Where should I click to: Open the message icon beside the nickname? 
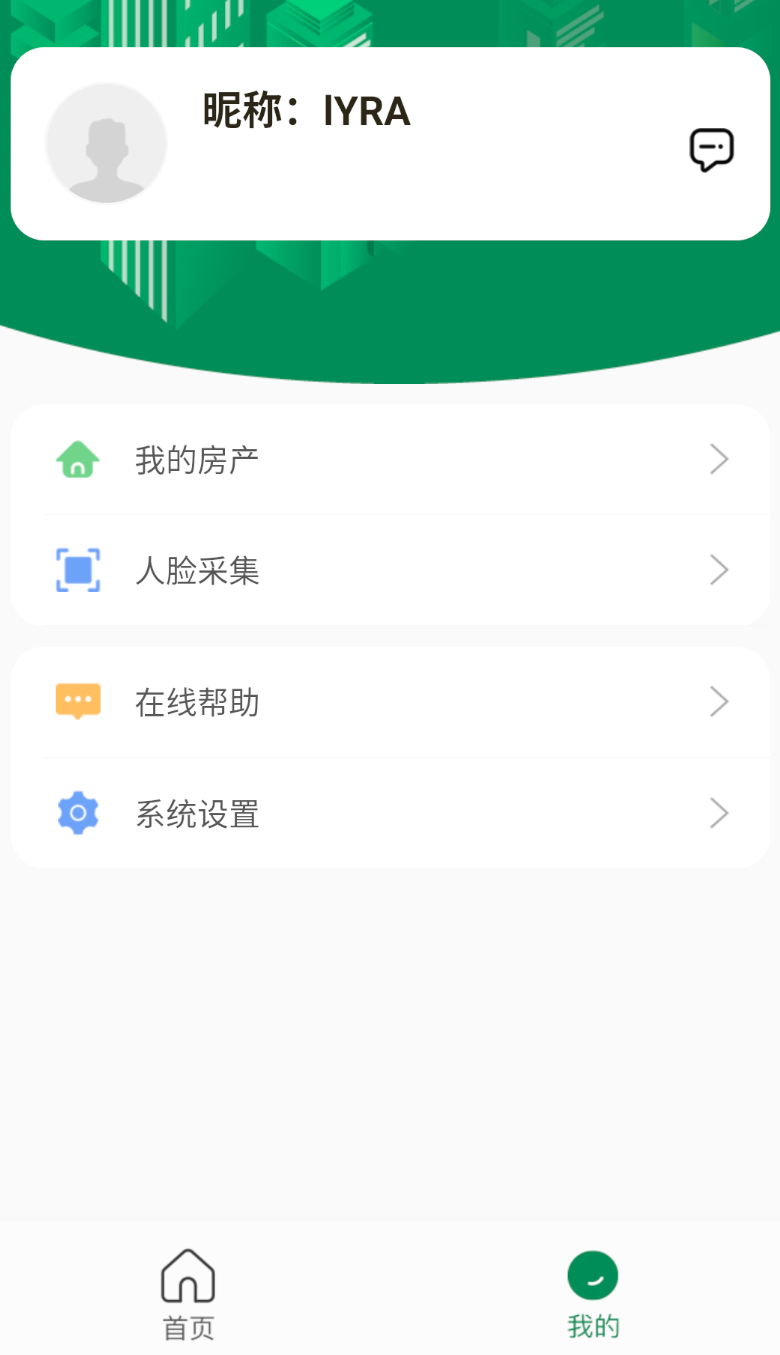[713, 150]
